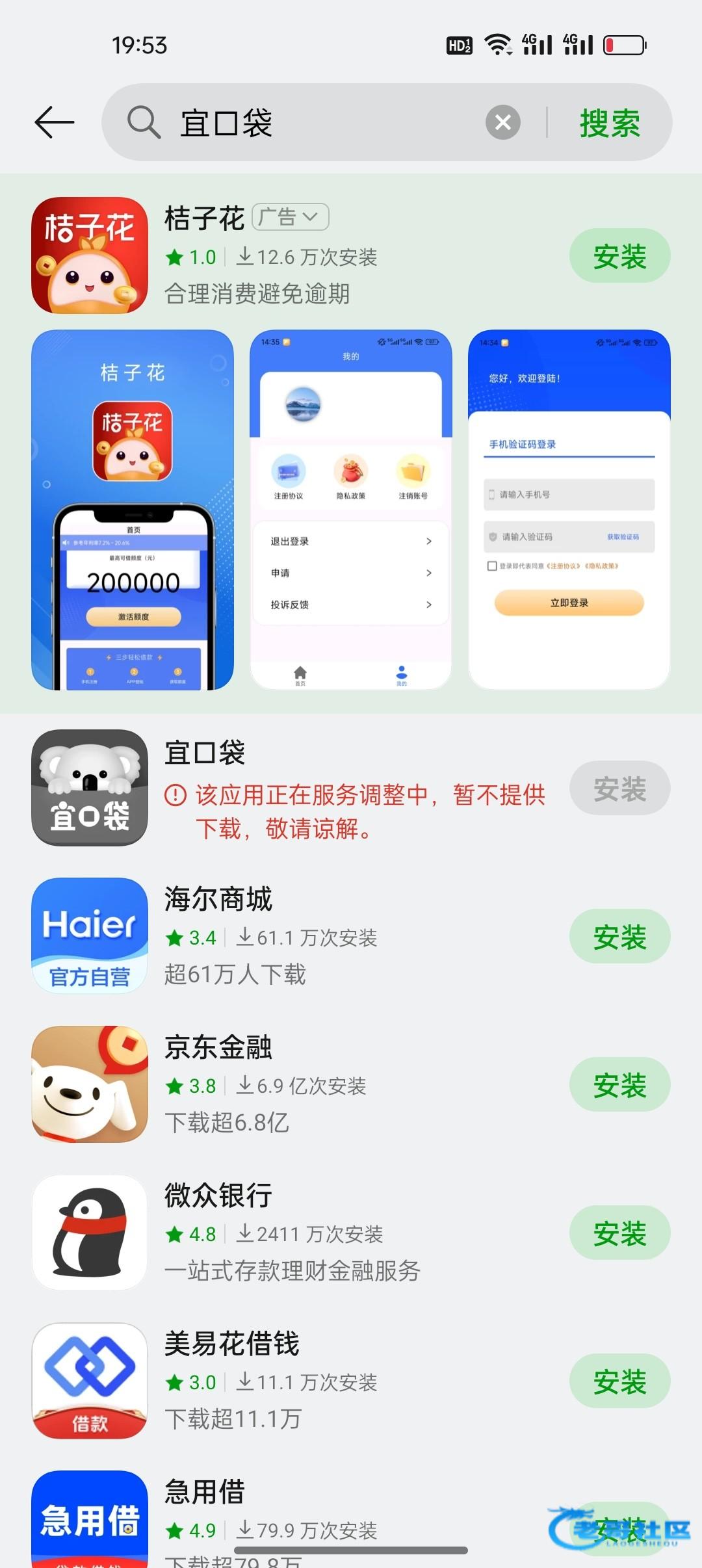Screen dimensions: 702x1568
Task: Go back using the arrow
Action: tap(55, 123)
